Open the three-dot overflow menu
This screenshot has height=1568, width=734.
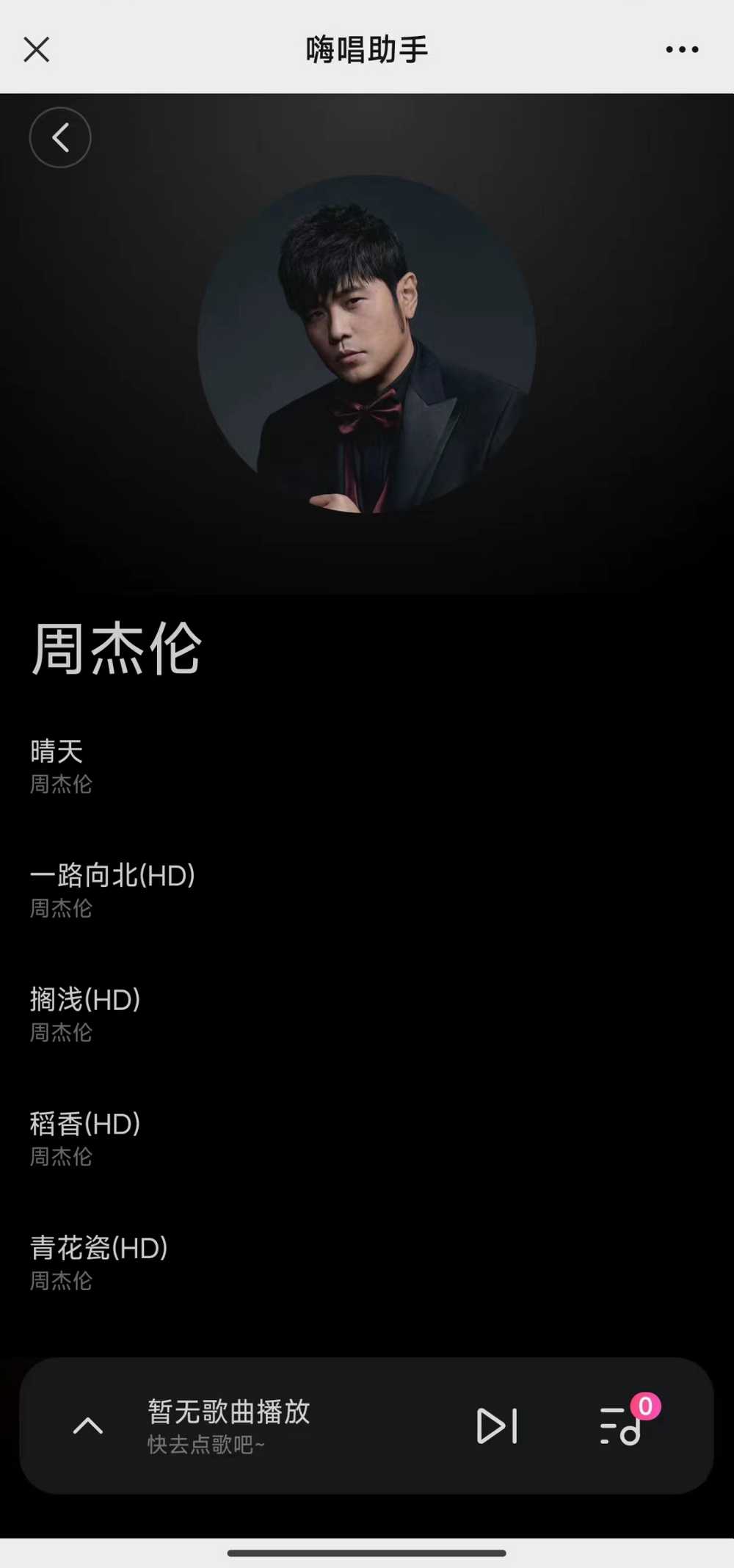click(x=682, y=49)
